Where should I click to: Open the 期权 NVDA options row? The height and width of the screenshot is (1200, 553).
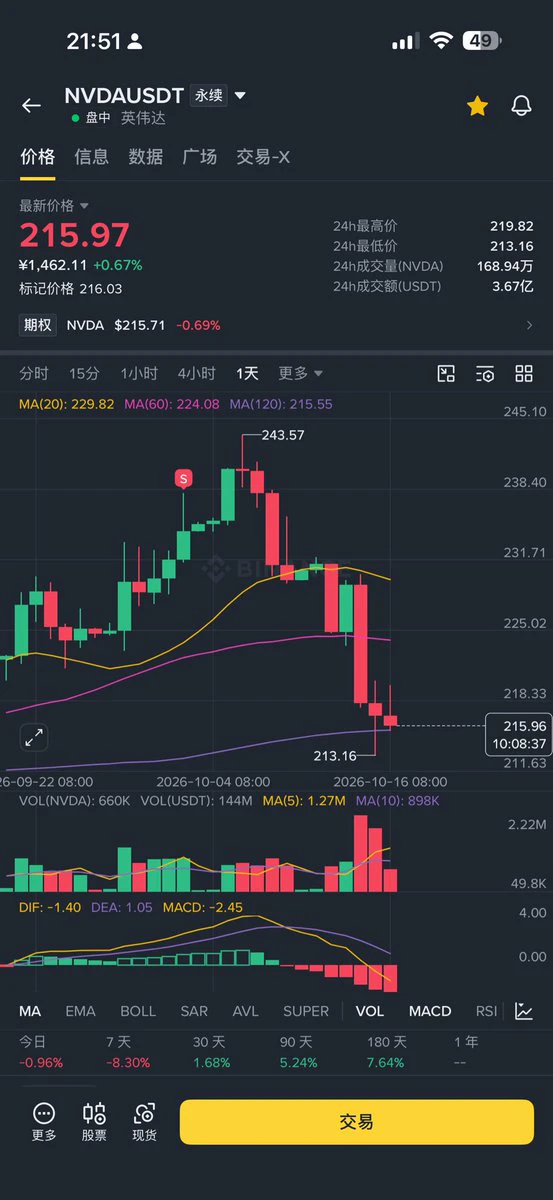(276, 325)
